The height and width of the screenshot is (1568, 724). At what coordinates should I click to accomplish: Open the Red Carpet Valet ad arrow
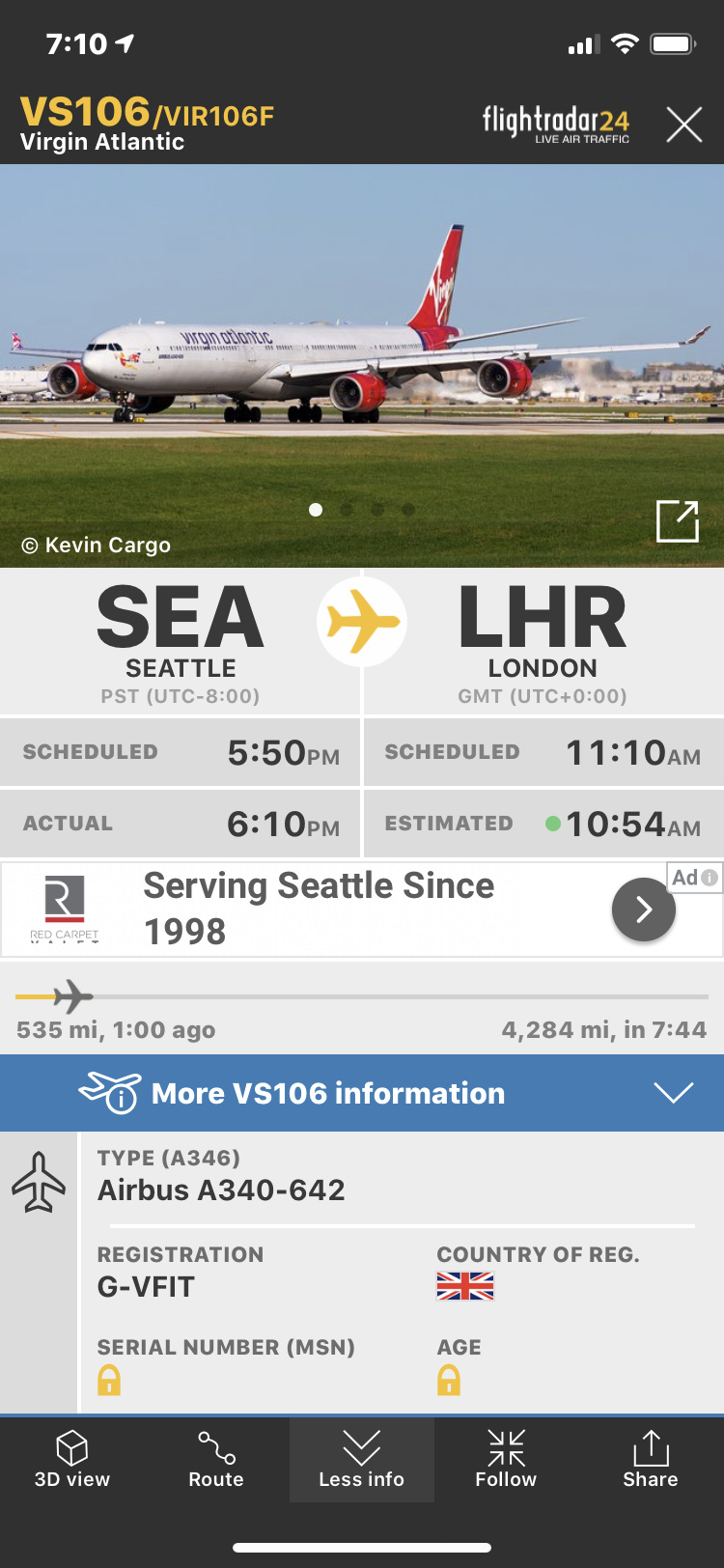[643, 910]
